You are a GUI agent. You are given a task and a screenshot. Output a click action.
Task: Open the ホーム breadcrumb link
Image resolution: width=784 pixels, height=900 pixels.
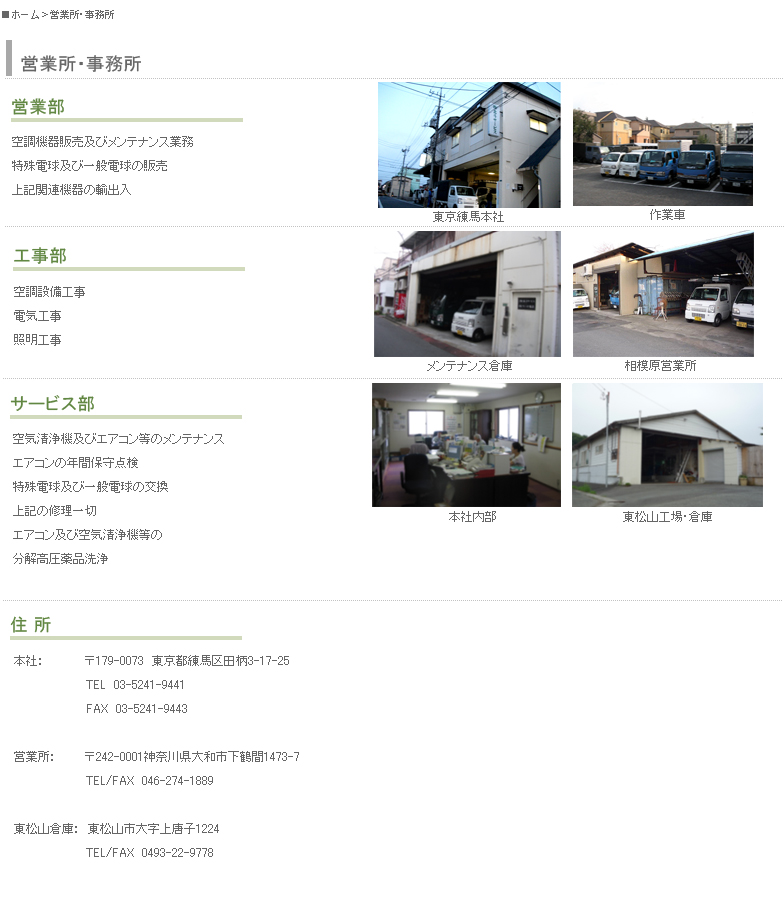tap(25, 15)
